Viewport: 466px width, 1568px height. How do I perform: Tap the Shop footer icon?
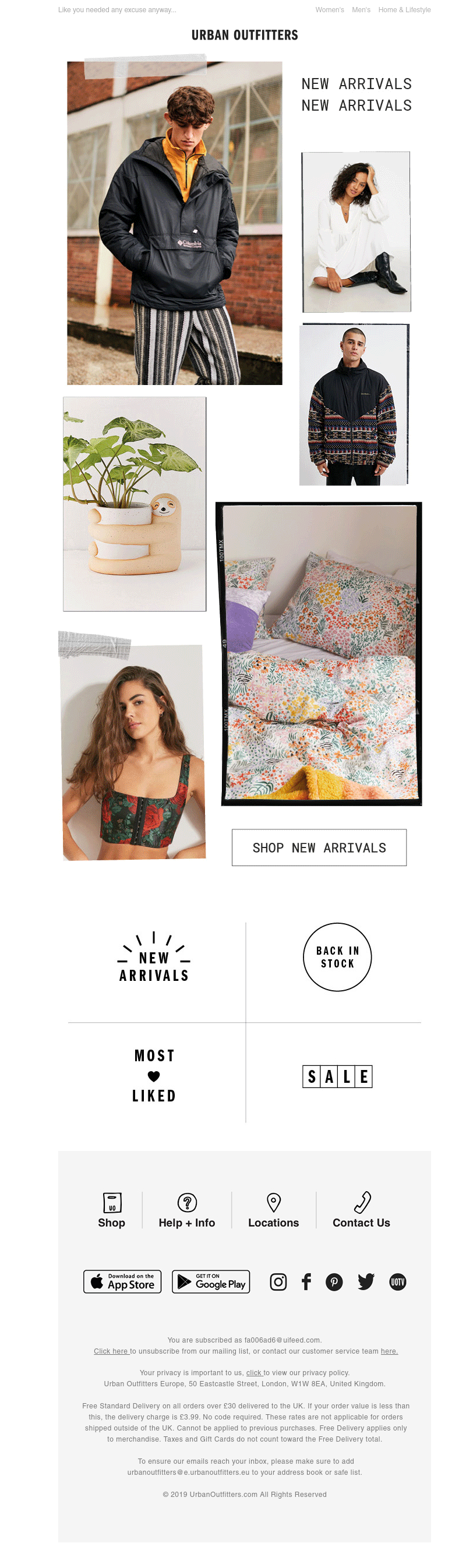(112, 1210)
